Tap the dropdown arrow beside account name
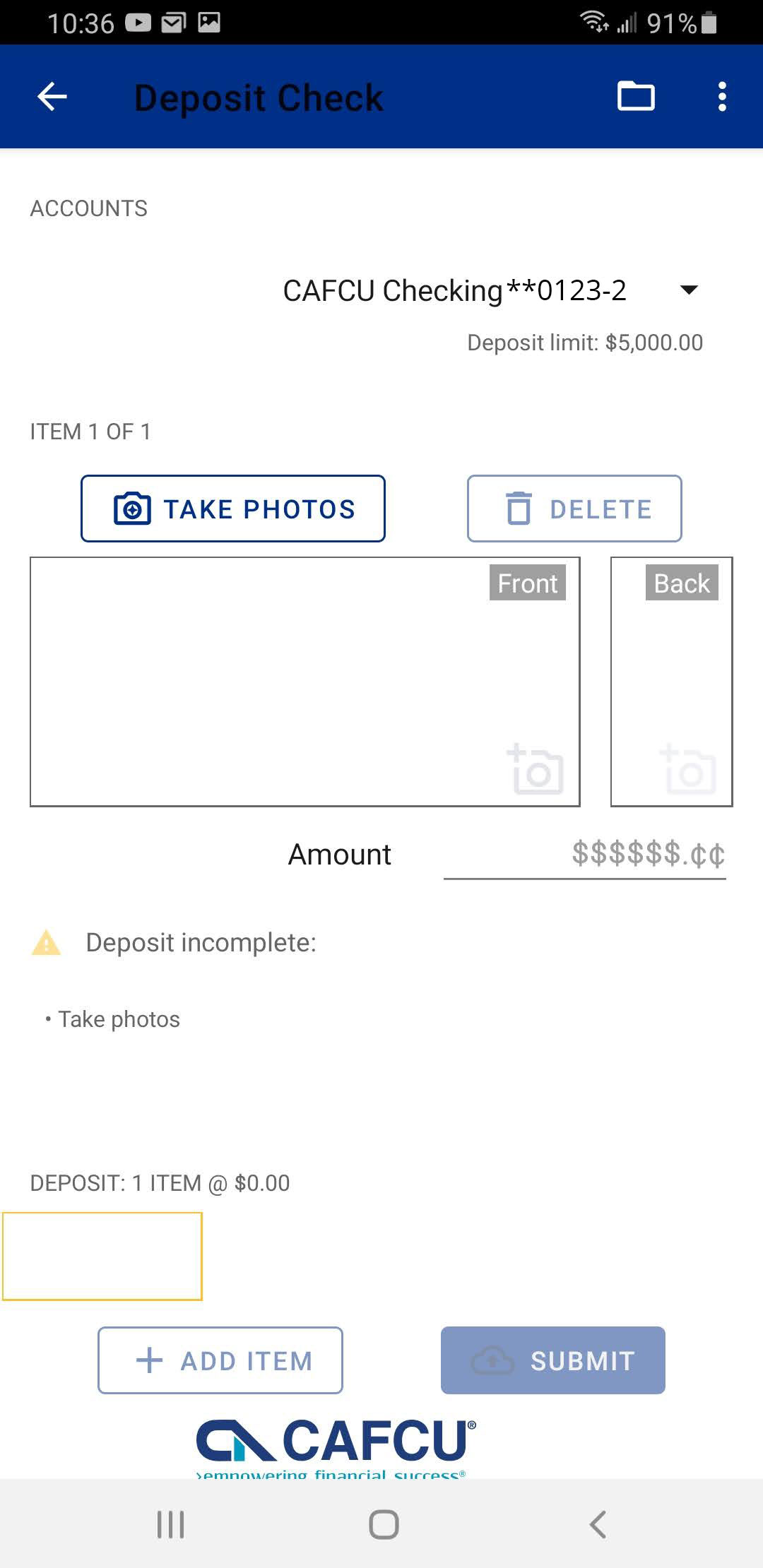 coord(690,290)
